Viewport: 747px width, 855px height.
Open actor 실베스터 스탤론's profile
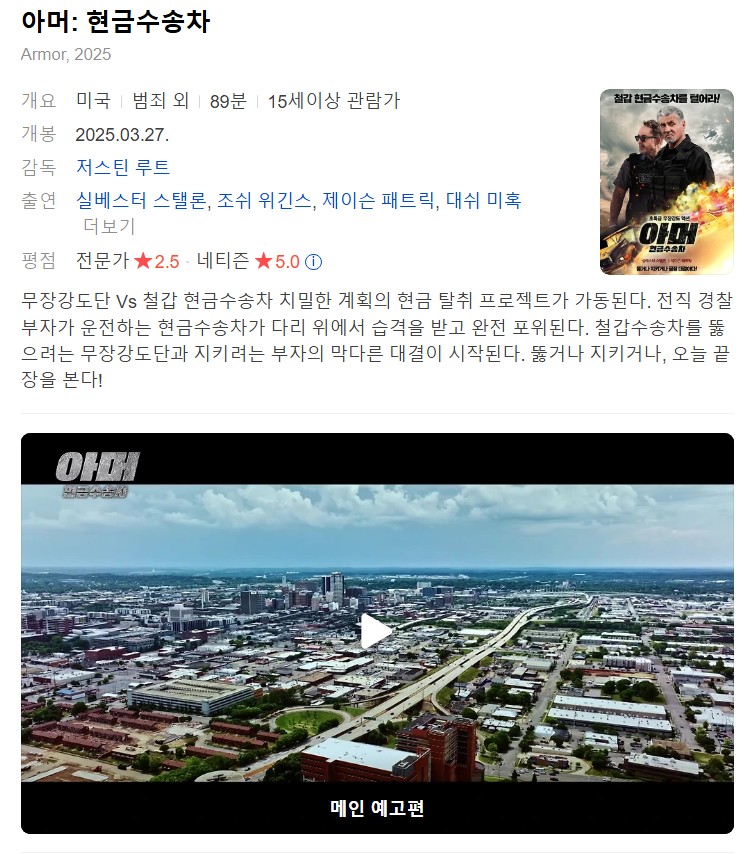click(x=141, y=200)
